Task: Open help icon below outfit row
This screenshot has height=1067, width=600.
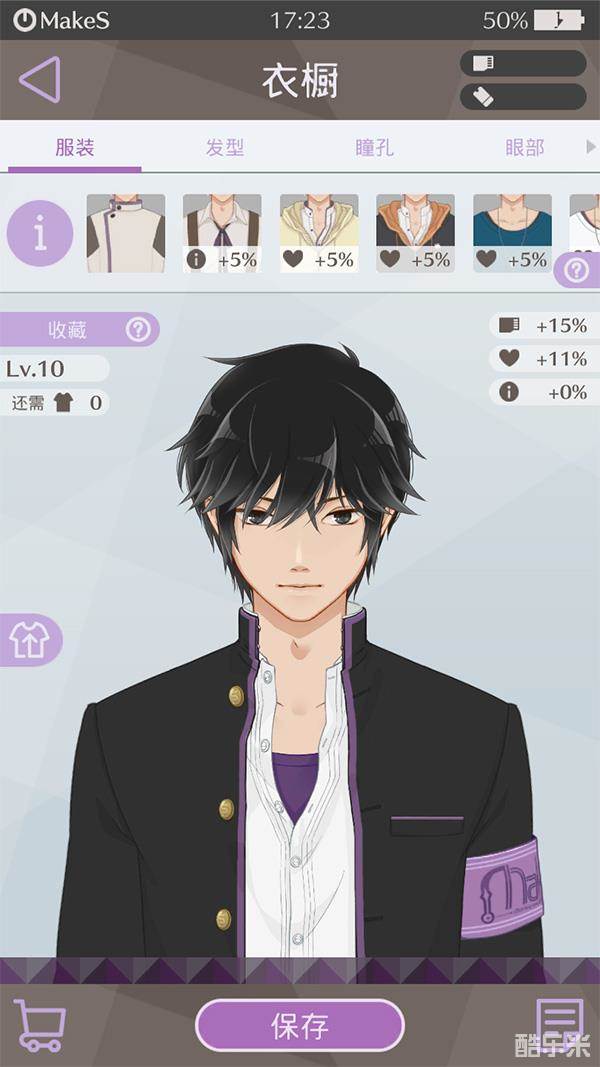Action: coord(577,269)
